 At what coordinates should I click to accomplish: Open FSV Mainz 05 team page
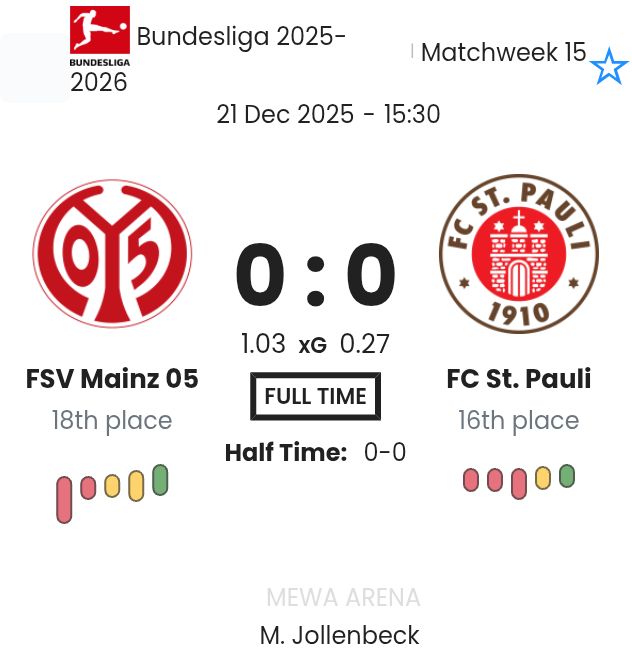[112, 380]
